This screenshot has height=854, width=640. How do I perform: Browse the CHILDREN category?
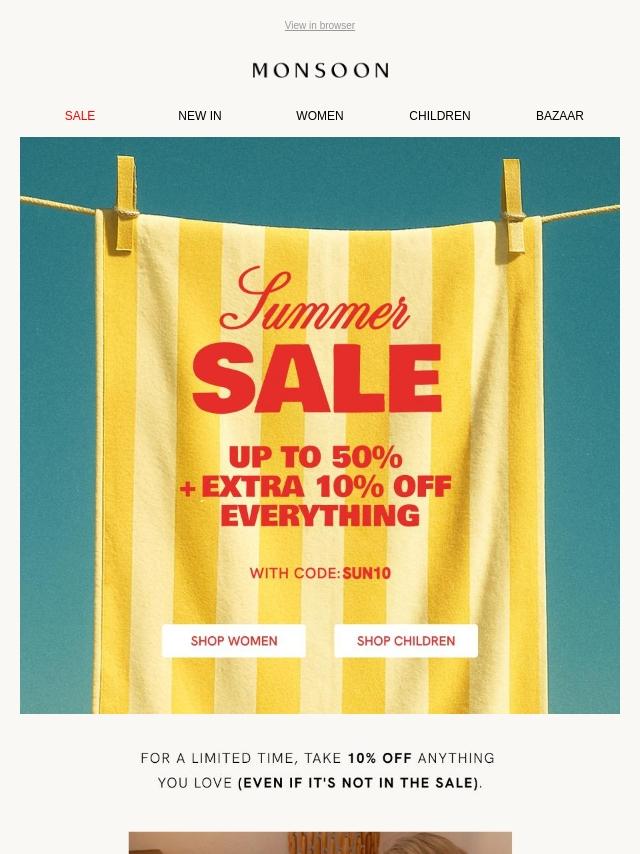439,116
